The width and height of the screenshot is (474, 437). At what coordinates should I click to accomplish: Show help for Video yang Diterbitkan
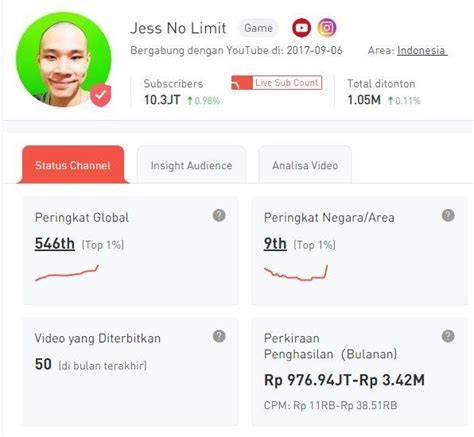pos(219,336)
